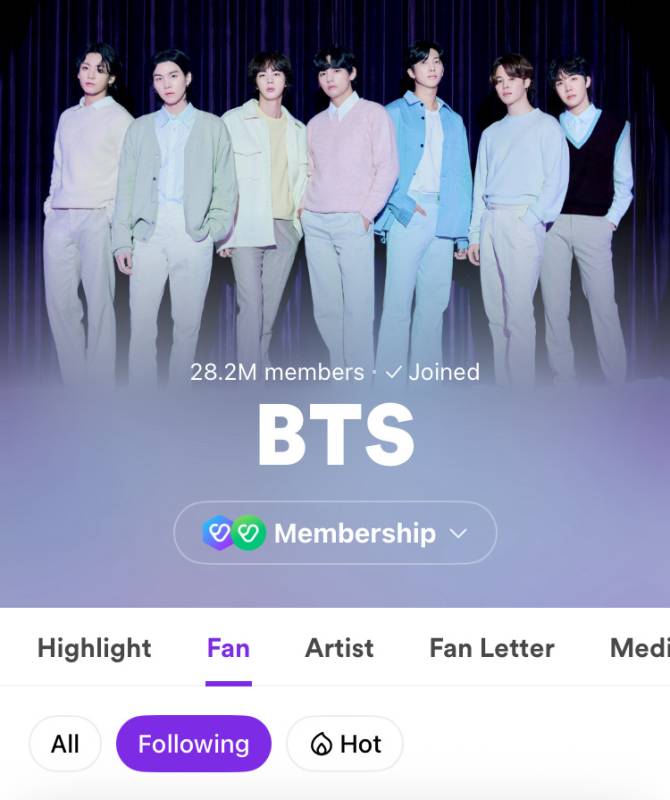Open the Fan tab
This screenshot has width=670, height=800.
[x=228, y=648]
